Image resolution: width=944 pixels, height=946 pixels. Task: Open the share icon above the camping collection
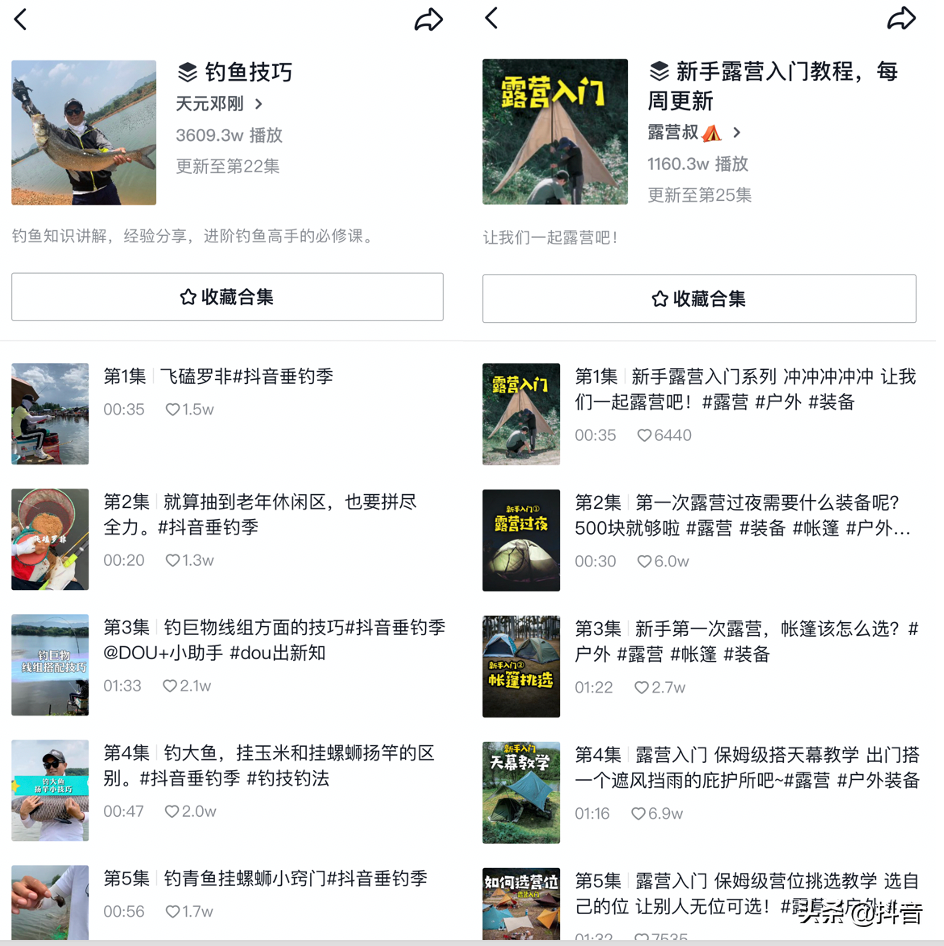[903, 19]
